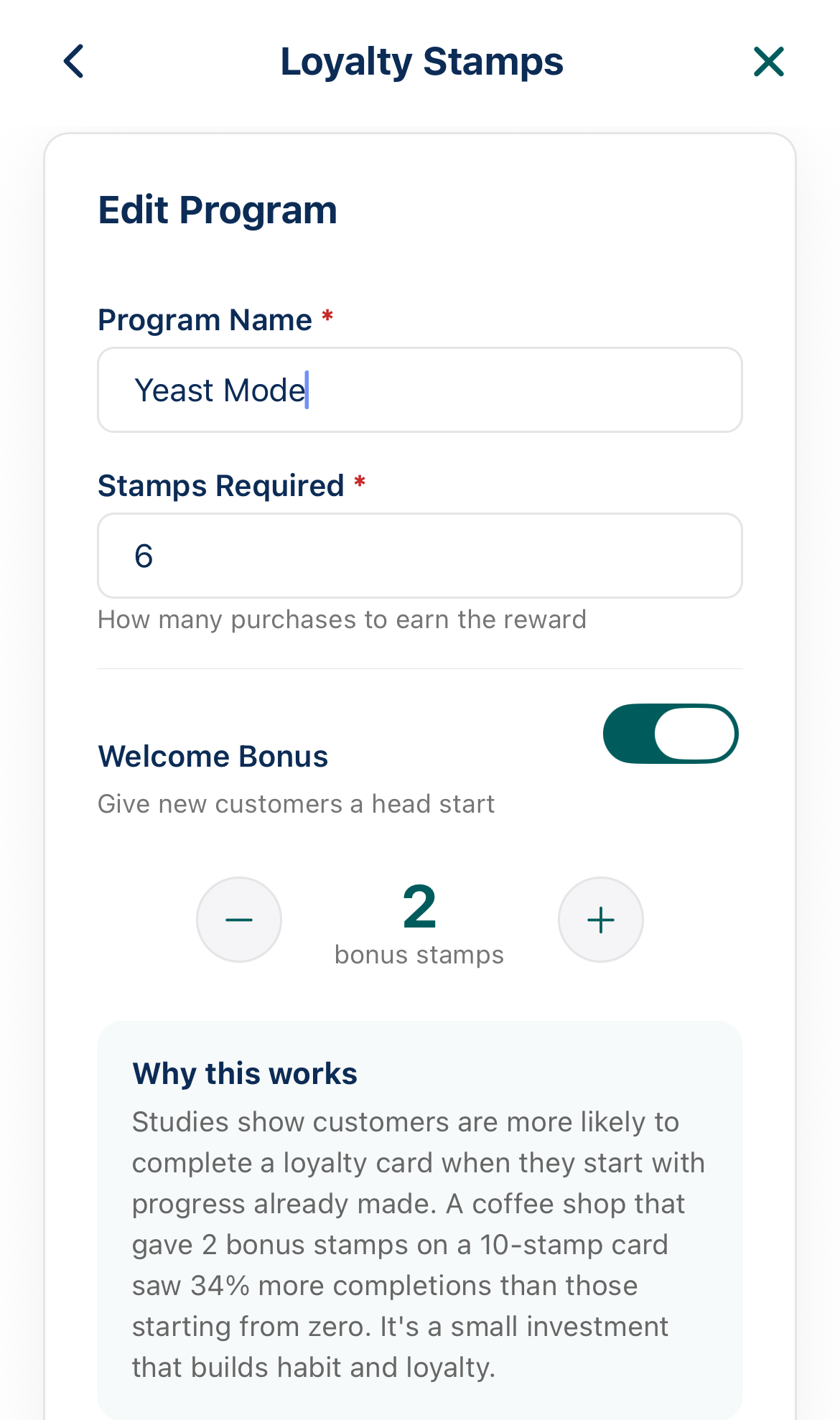The width and height of the screenshot is (840, 1420).
Task: Close the Loyalty Stamps screen
Action: click(767, 62)
